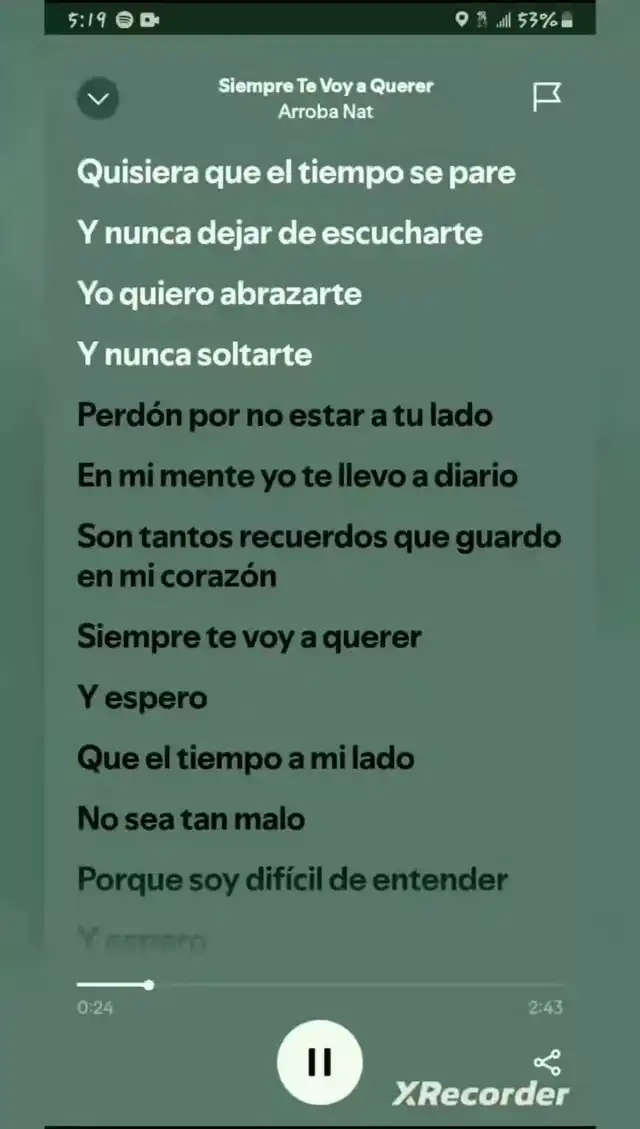Jump to lyric line 'Porque soy difícil de entender'
This screenshot has width=640, height=1129.
pos(292,880)
